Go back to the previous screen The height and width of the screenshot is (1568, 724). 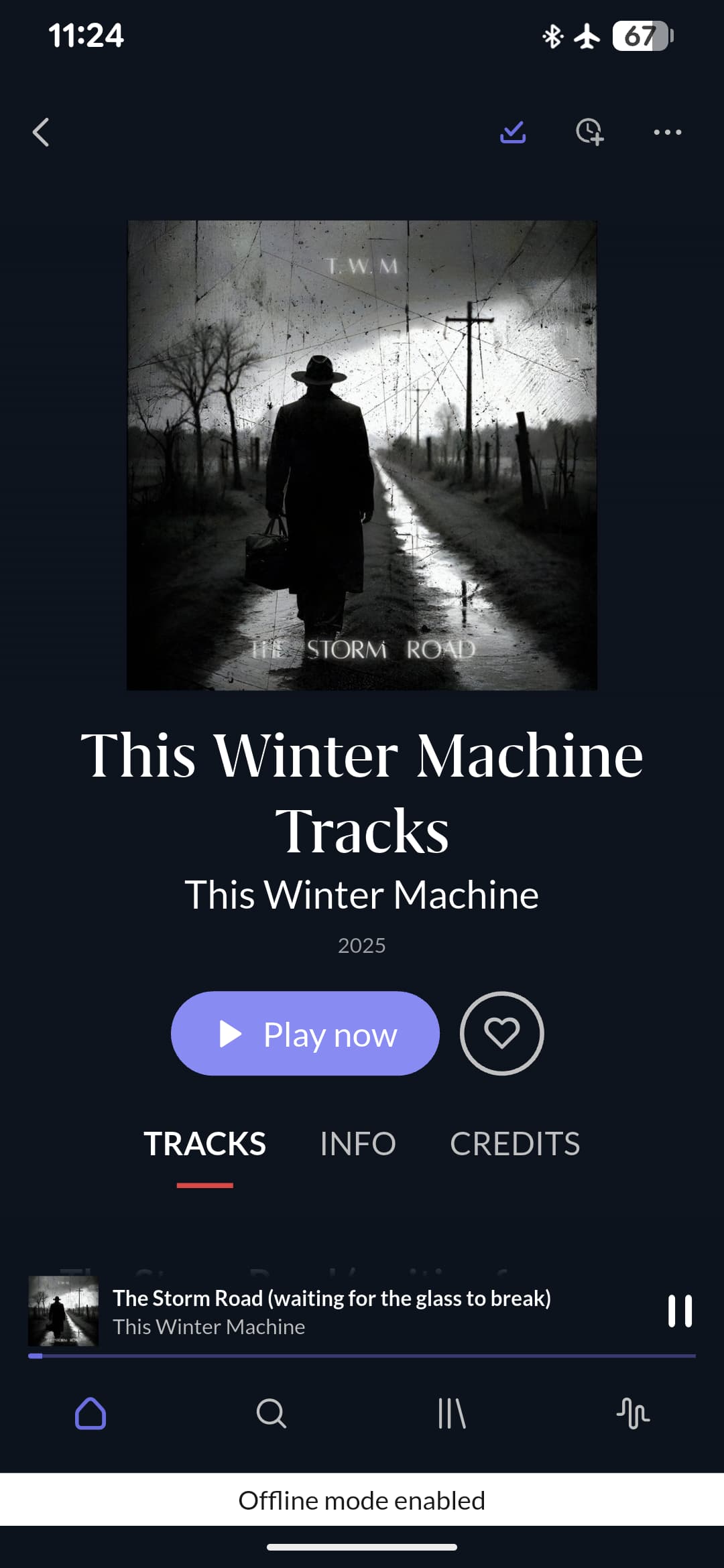click(x=42, y=132)
